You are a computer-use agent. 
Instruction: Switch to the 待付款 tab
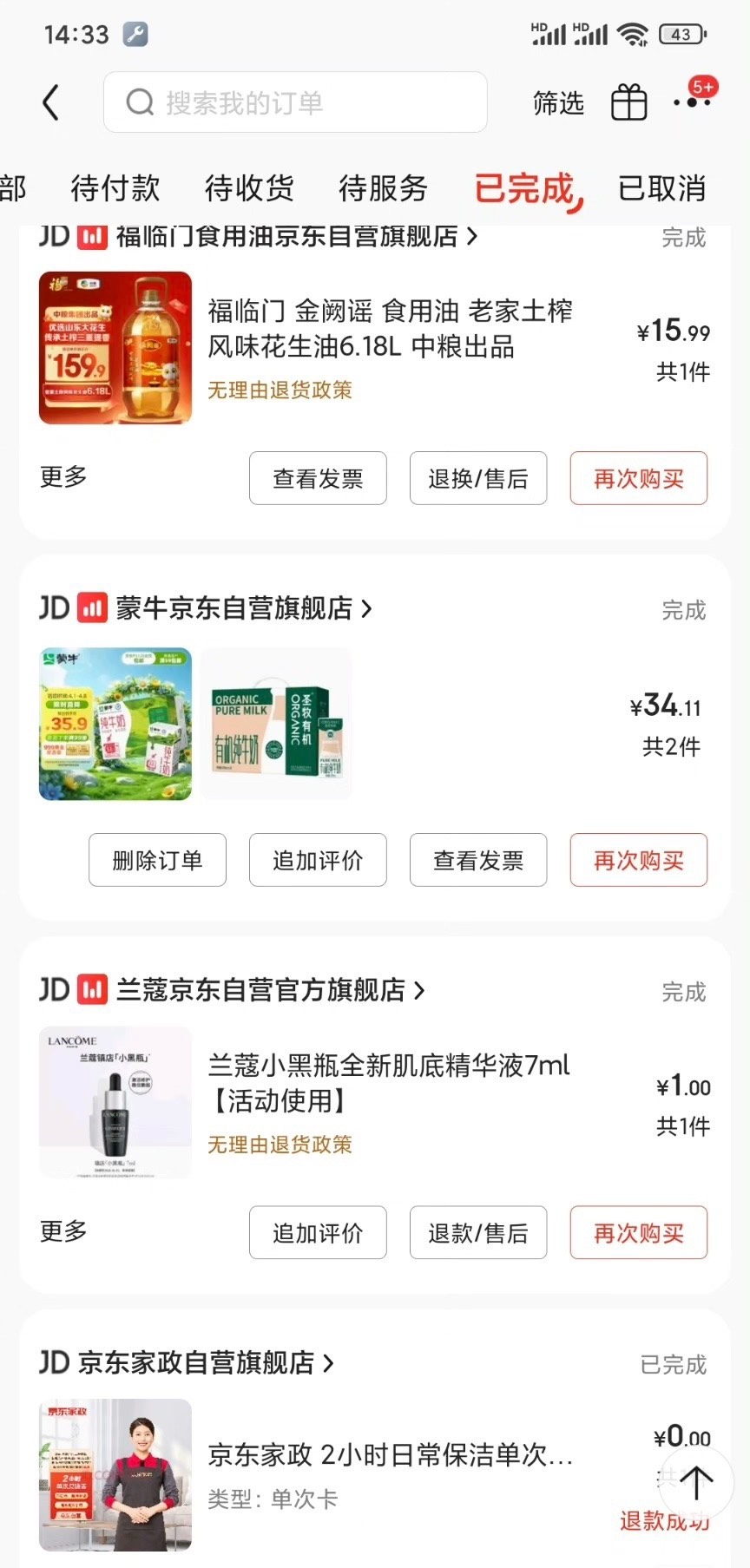pyautogui.click(x=115, y=188)
